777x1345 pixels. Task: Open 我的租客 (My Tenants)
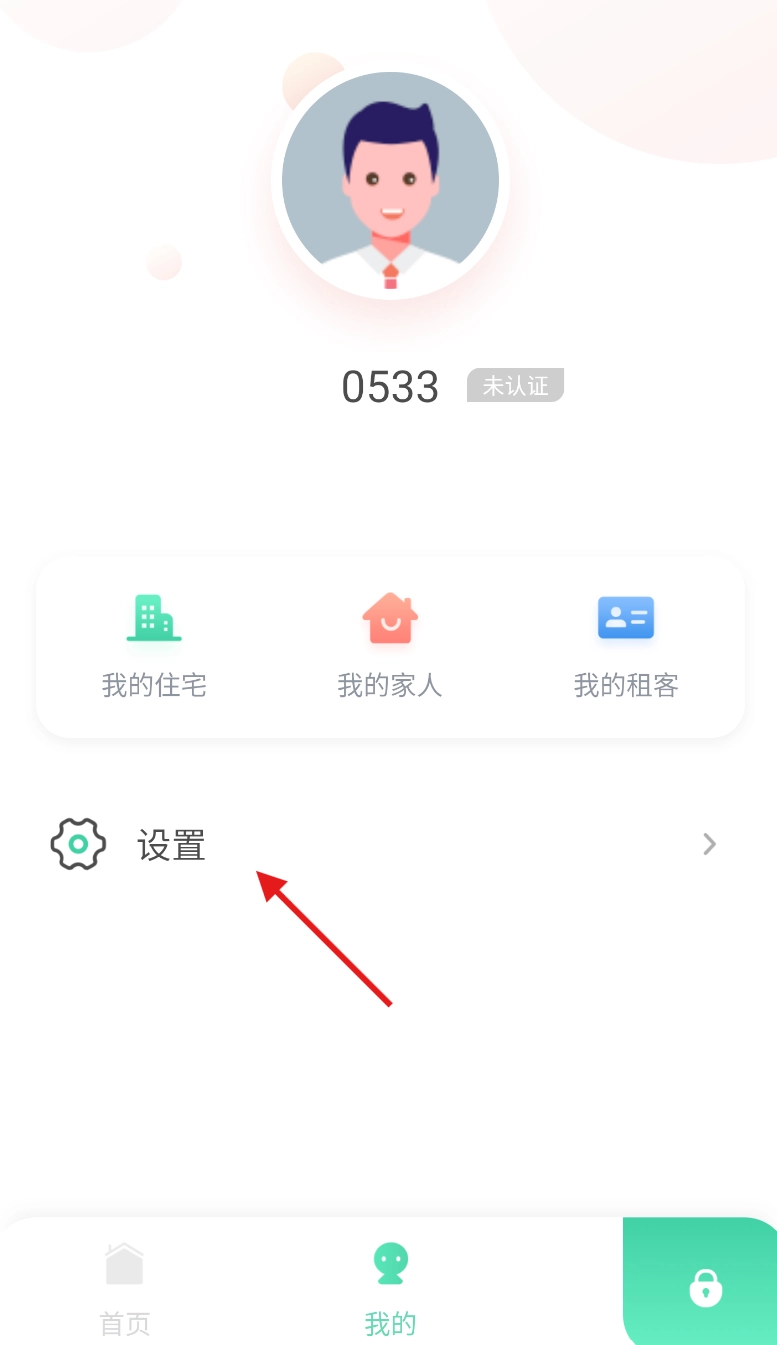pyautogui.click(x=626, y=646)
